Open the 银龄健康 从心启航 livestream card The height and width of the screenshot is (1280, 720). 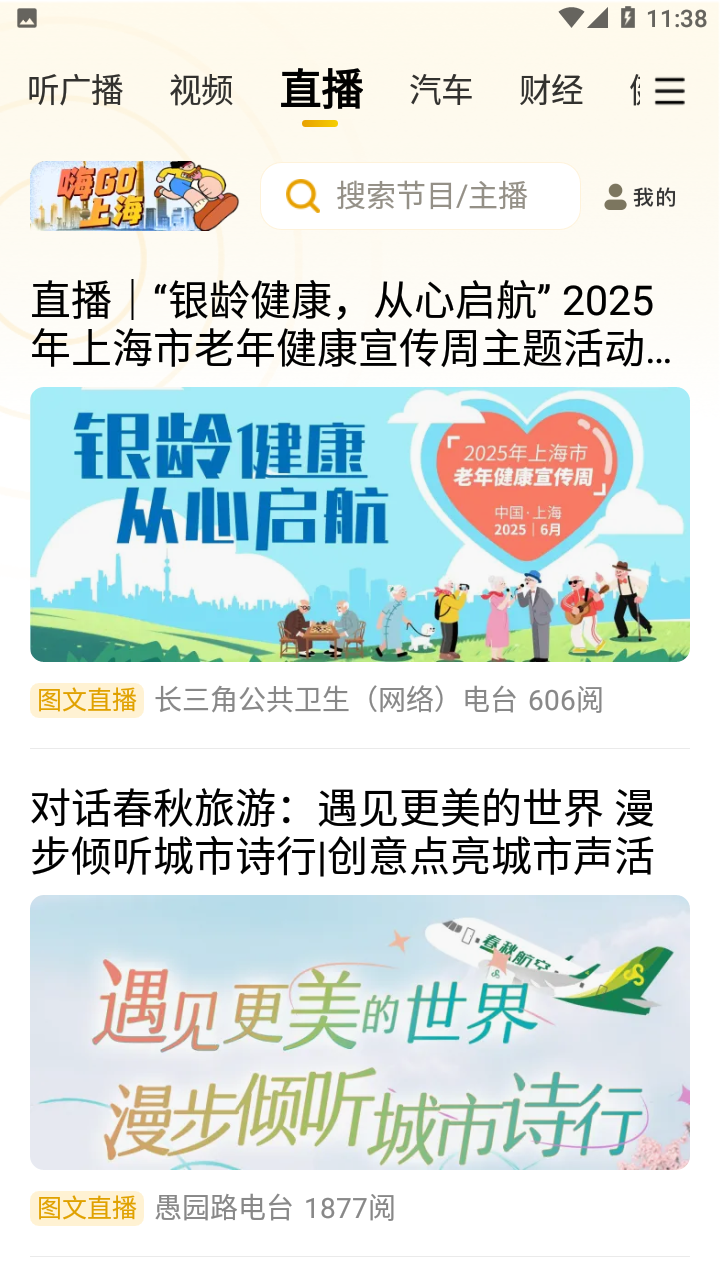(360, 524)
